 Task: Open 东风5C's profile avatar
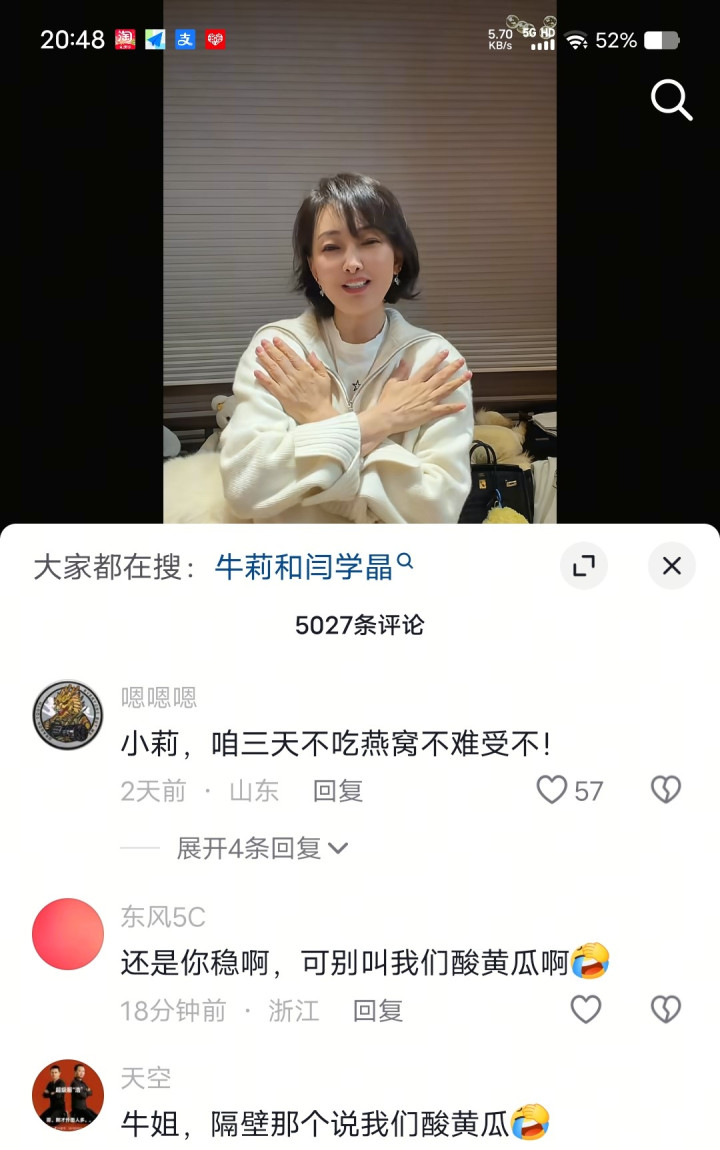pyautogui.click(x=68, y=934)
